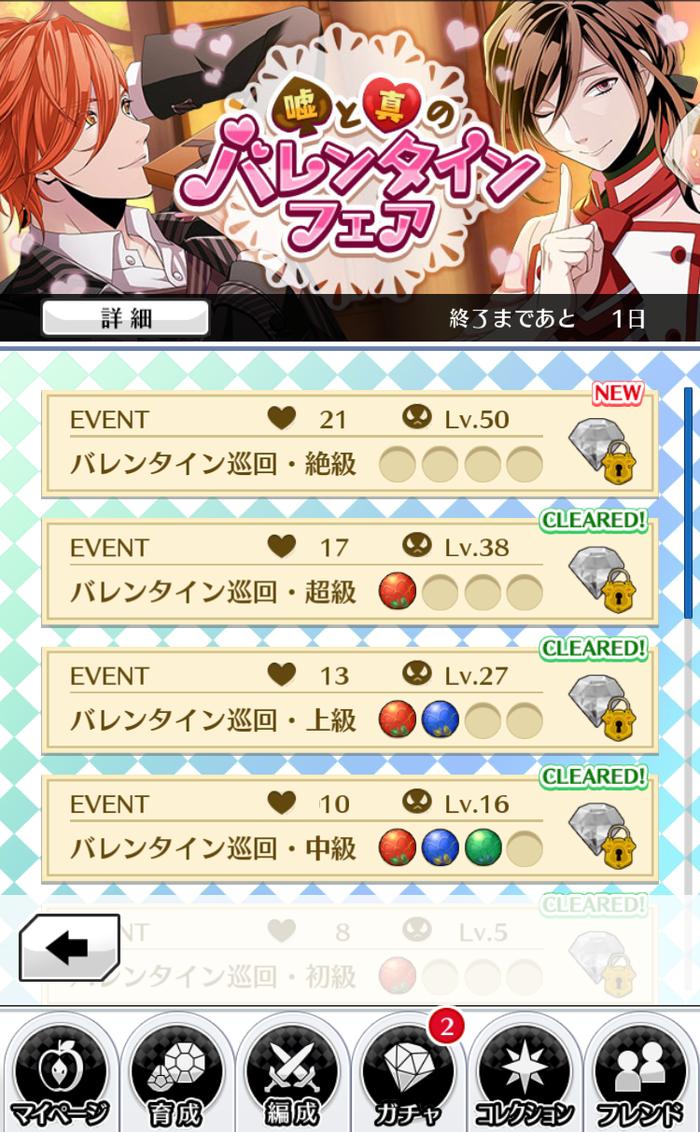Open the 詳細 details button
This screenshot has width=700, height=1132.
click(125, 319)
